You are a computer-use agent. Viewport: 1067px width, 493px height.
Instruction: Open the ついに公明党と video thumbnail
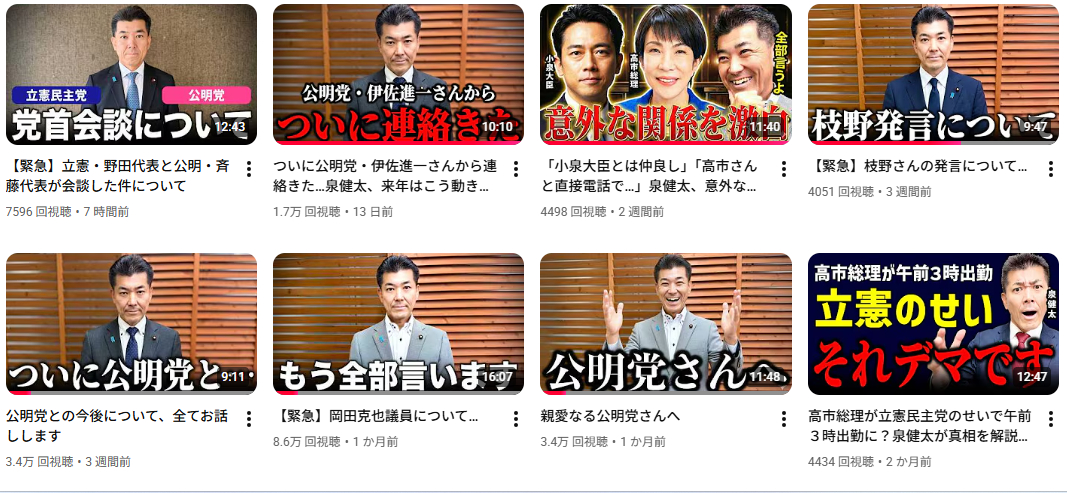[131, 323]
